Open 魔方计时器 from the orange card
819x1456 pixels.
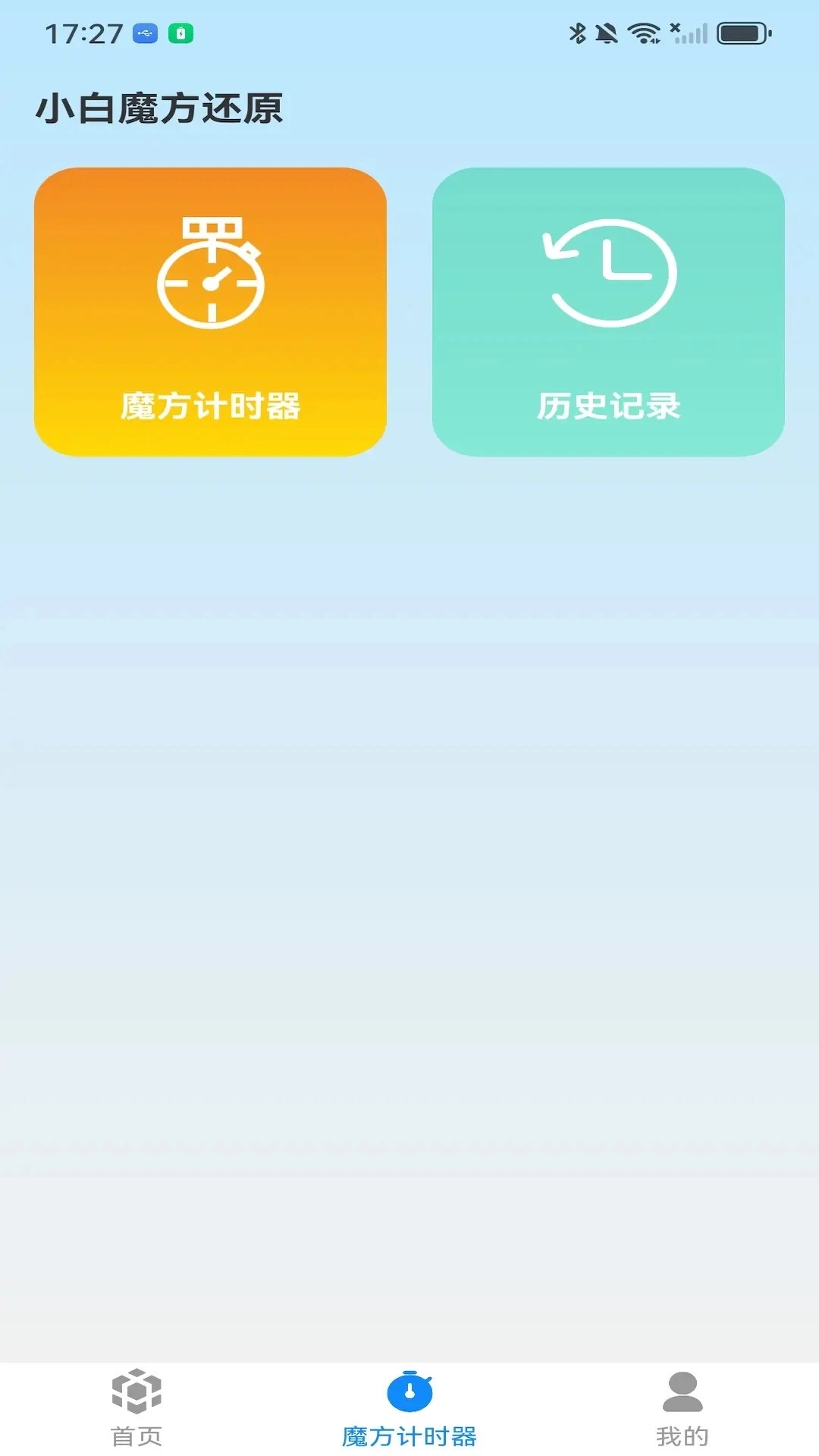tap(212, 406)
